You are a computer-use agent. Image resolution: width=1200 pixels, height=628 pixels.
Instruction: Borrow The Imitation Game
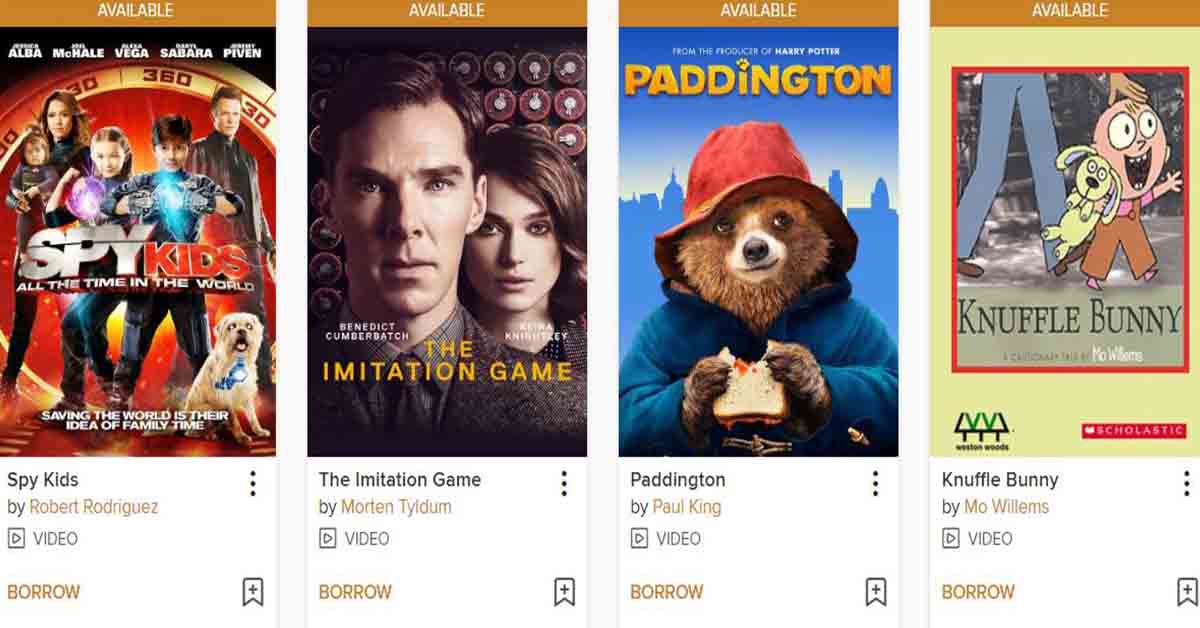355,592
